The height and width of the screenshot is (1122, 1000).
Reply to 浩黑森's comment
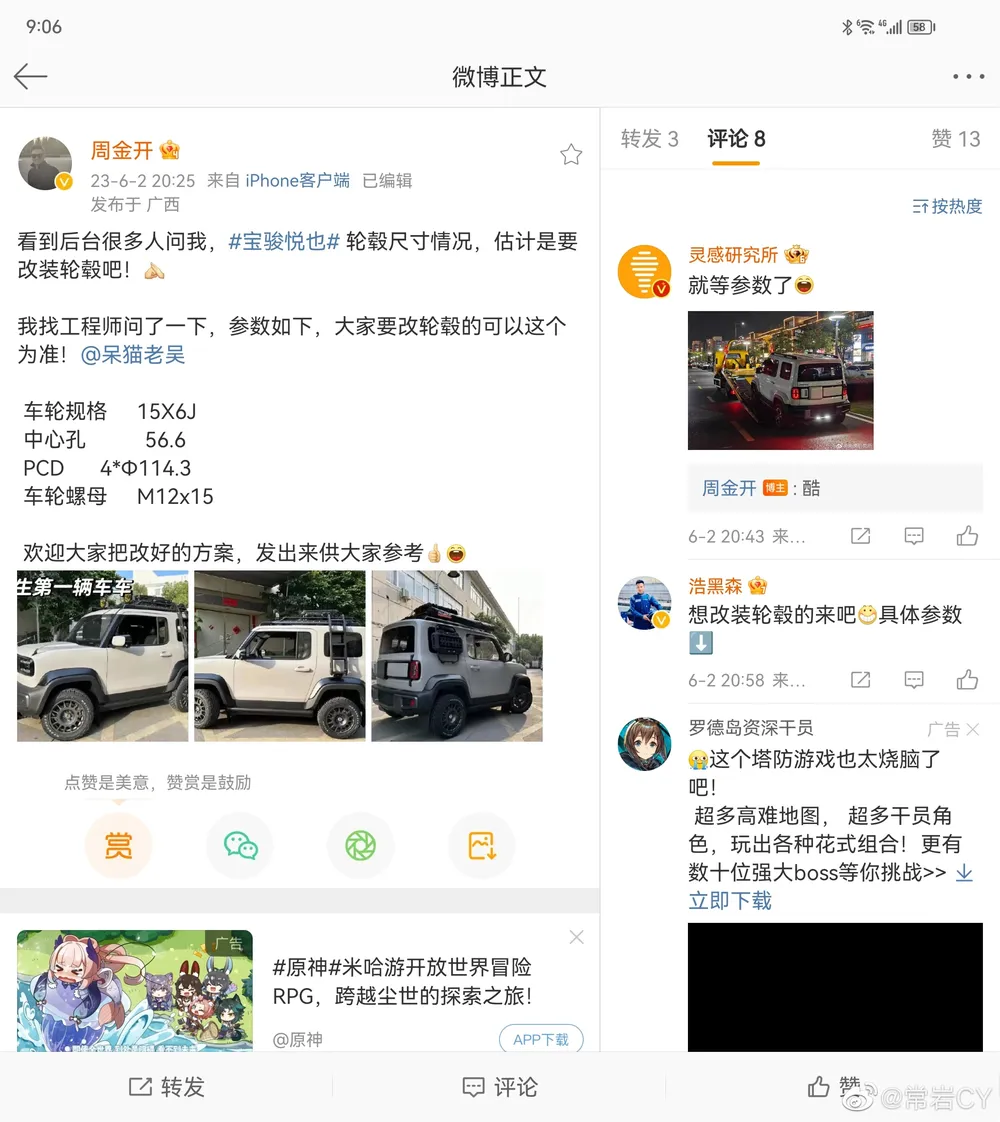pos(913,680)
